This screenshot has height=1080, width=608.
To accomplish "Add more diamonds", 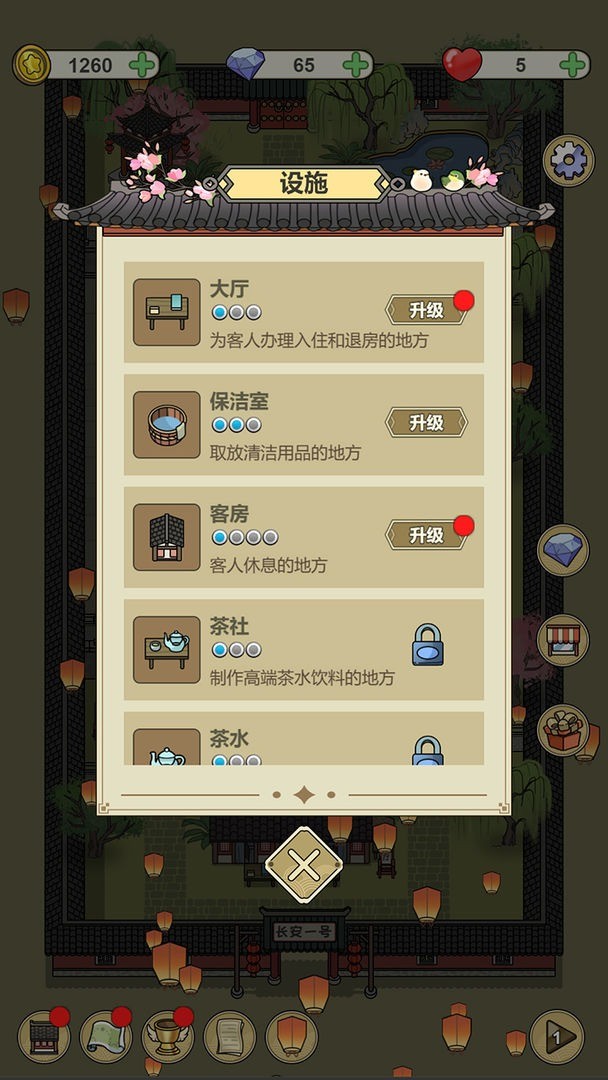I will [x=356, y=65].
